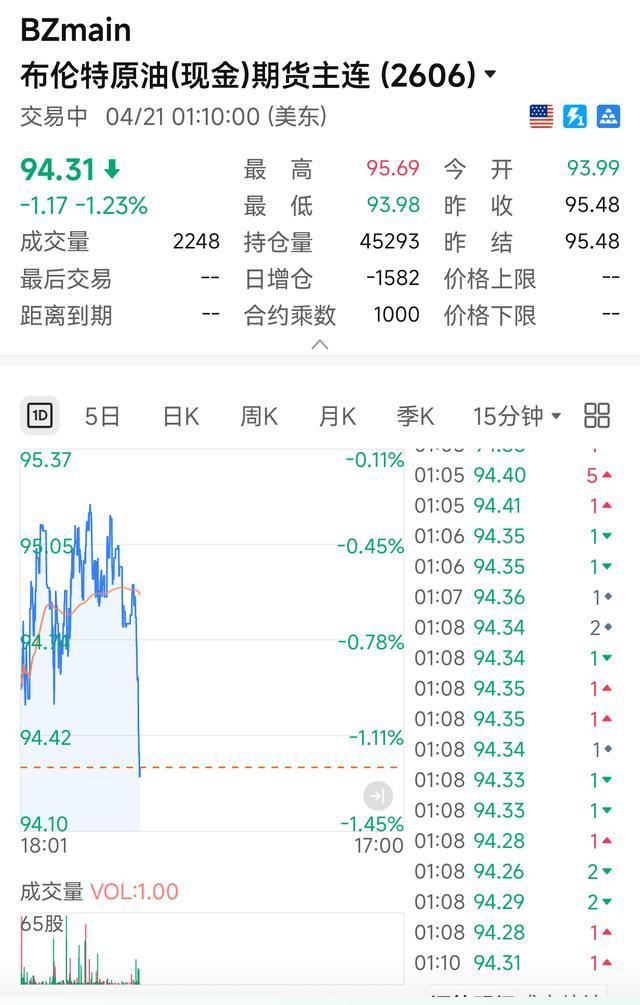Show the 周K weekly chart

(x=259, y=416)
